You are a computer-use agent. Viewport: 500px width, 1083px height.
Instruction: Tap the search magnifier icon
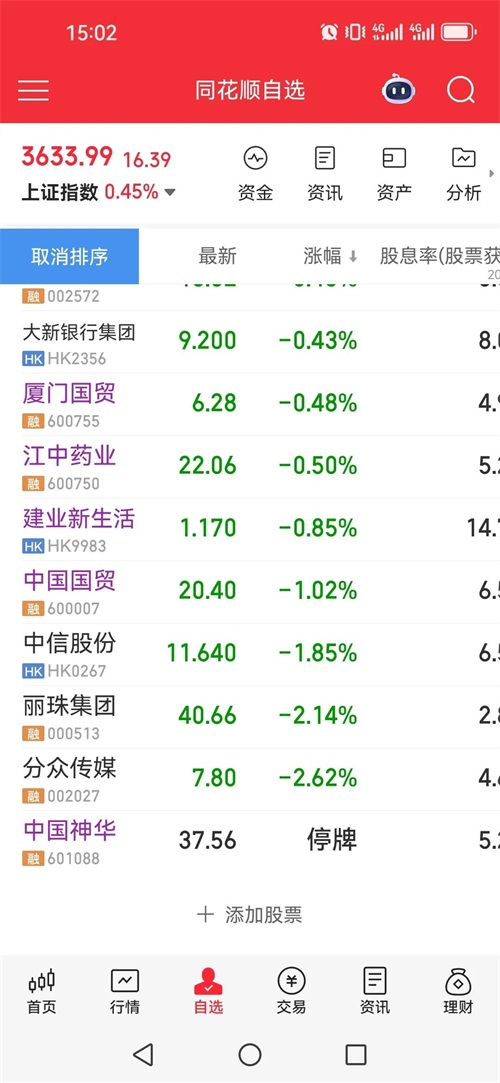(461, 90)
